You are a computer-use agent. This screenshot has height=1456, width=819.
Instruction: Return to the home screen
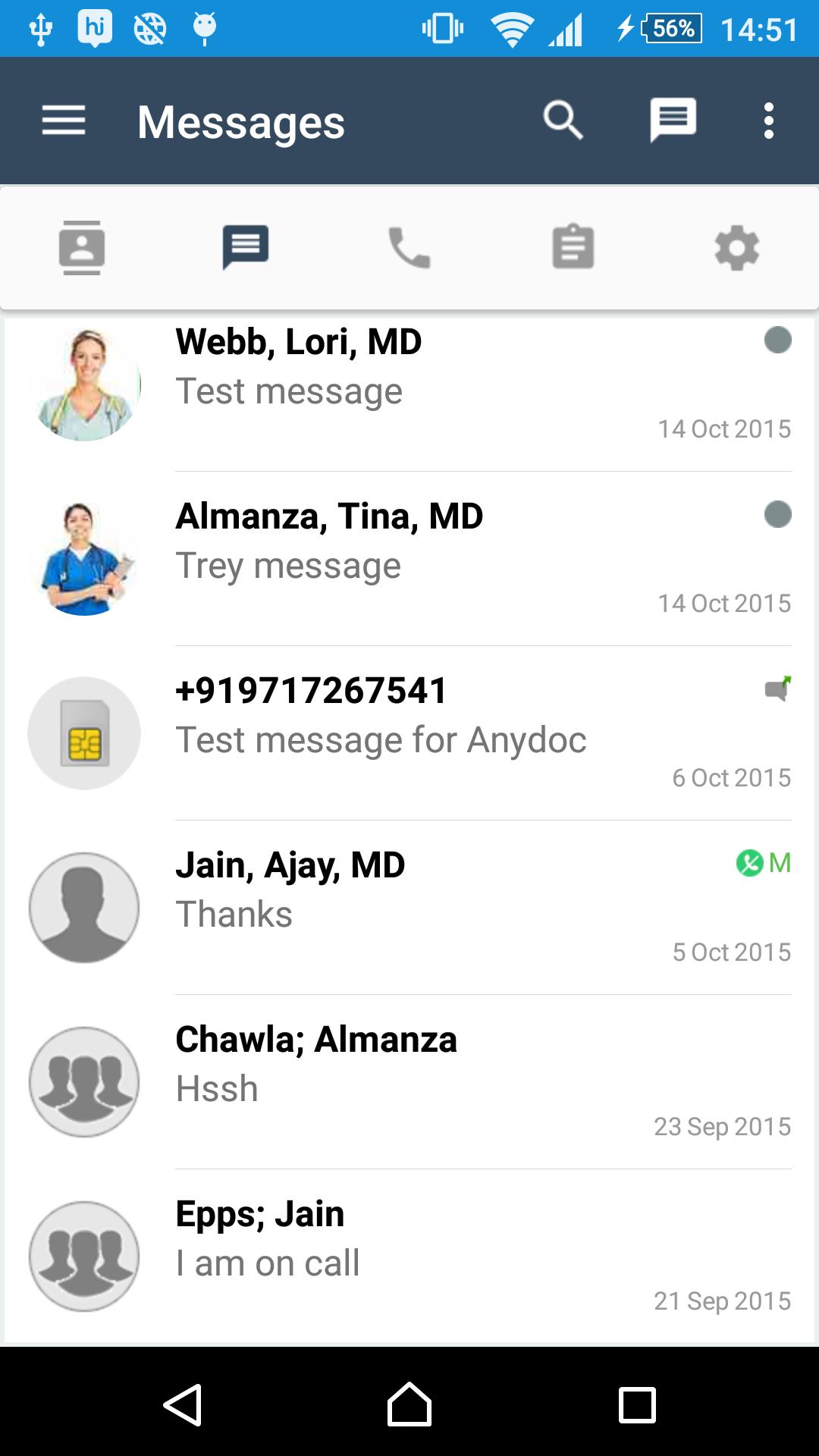click(409, 1404)
